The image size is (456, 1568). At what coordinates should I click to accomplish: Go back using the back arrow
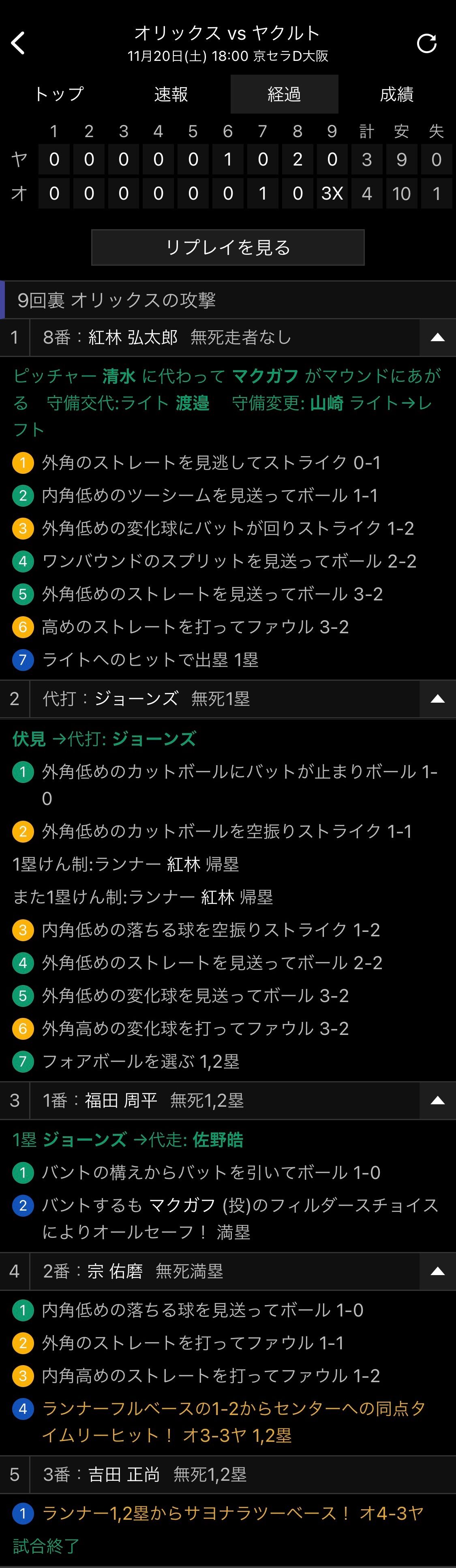pos(18,43)
